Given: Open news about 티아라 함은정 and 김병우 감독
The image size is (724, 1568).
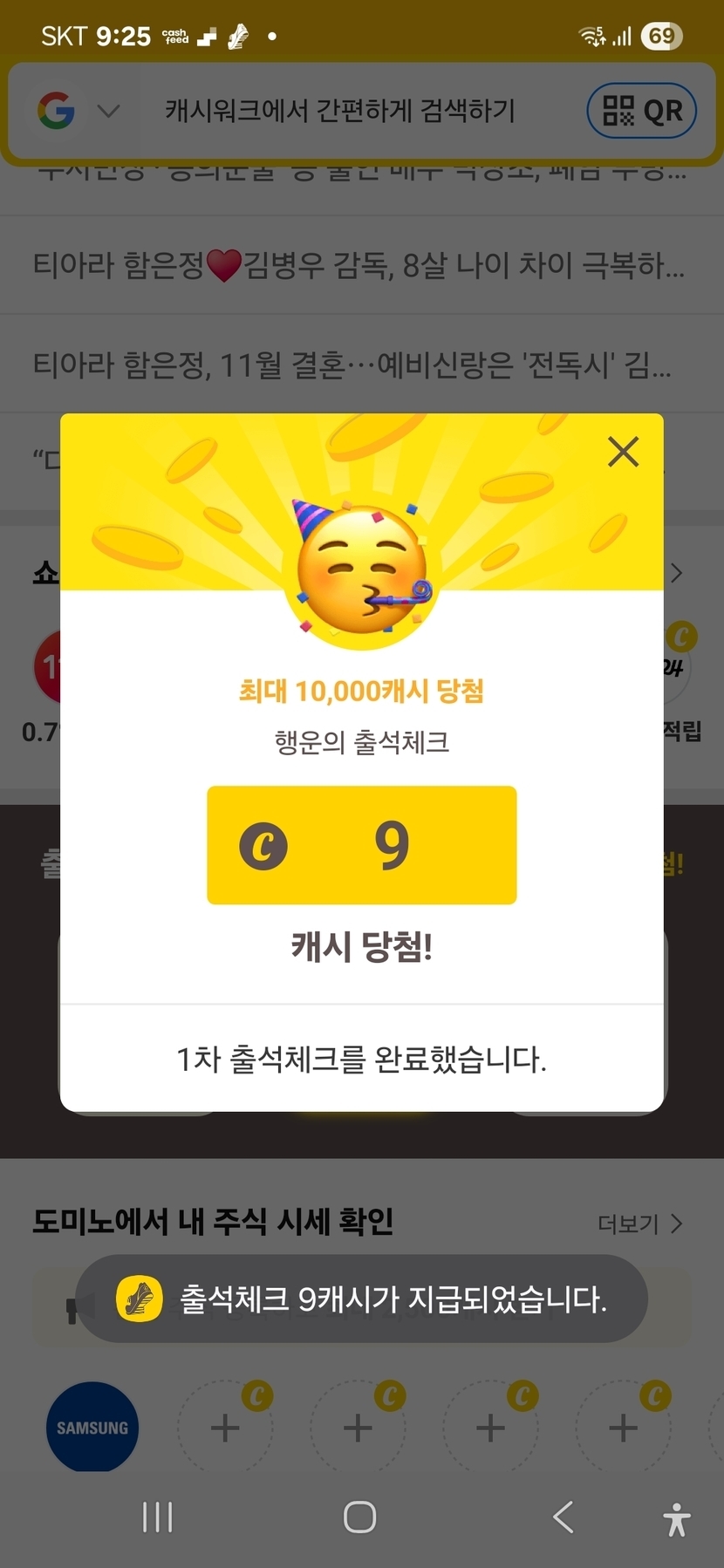Looking at the screenshot, I should 358,265.
